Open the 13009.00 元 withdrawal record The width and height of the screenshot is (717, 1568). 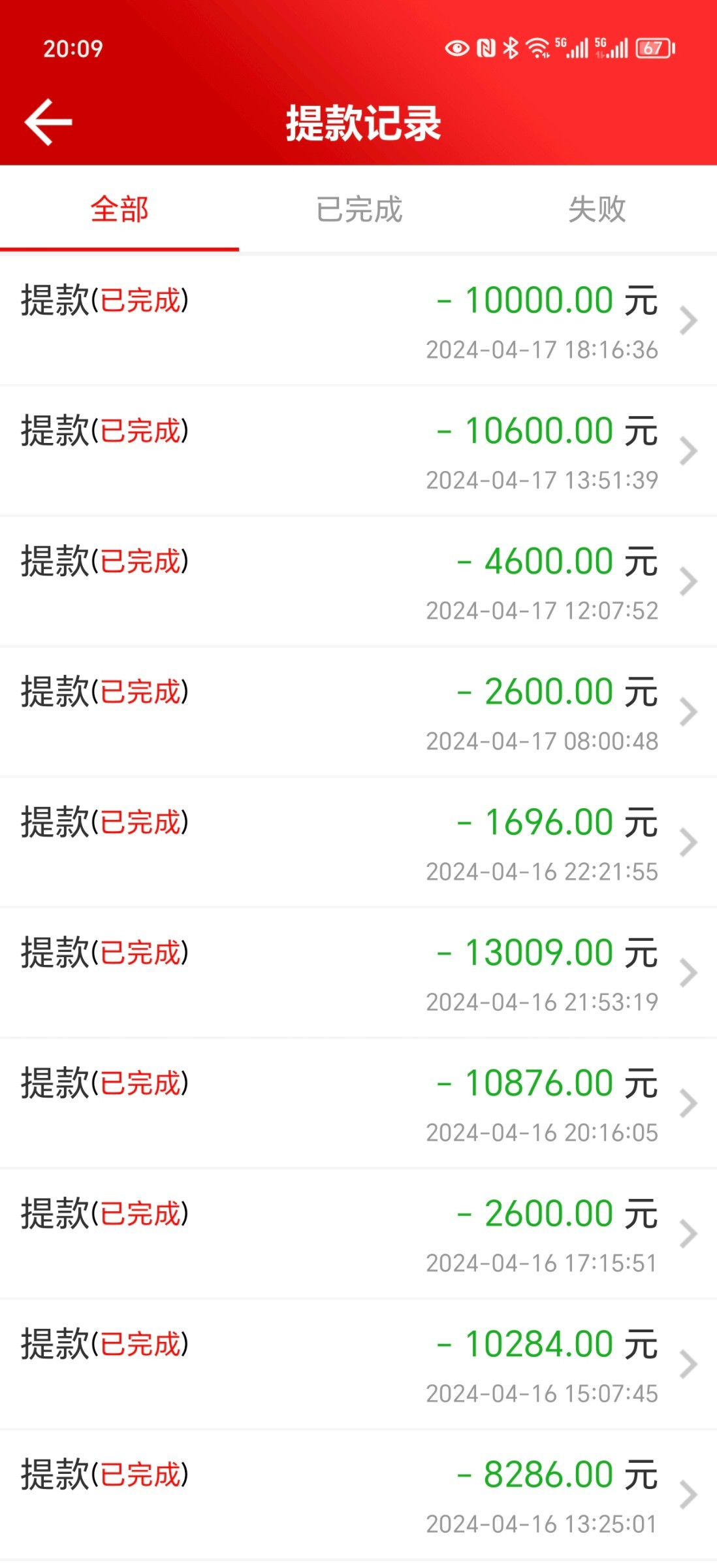pos(358,973)
